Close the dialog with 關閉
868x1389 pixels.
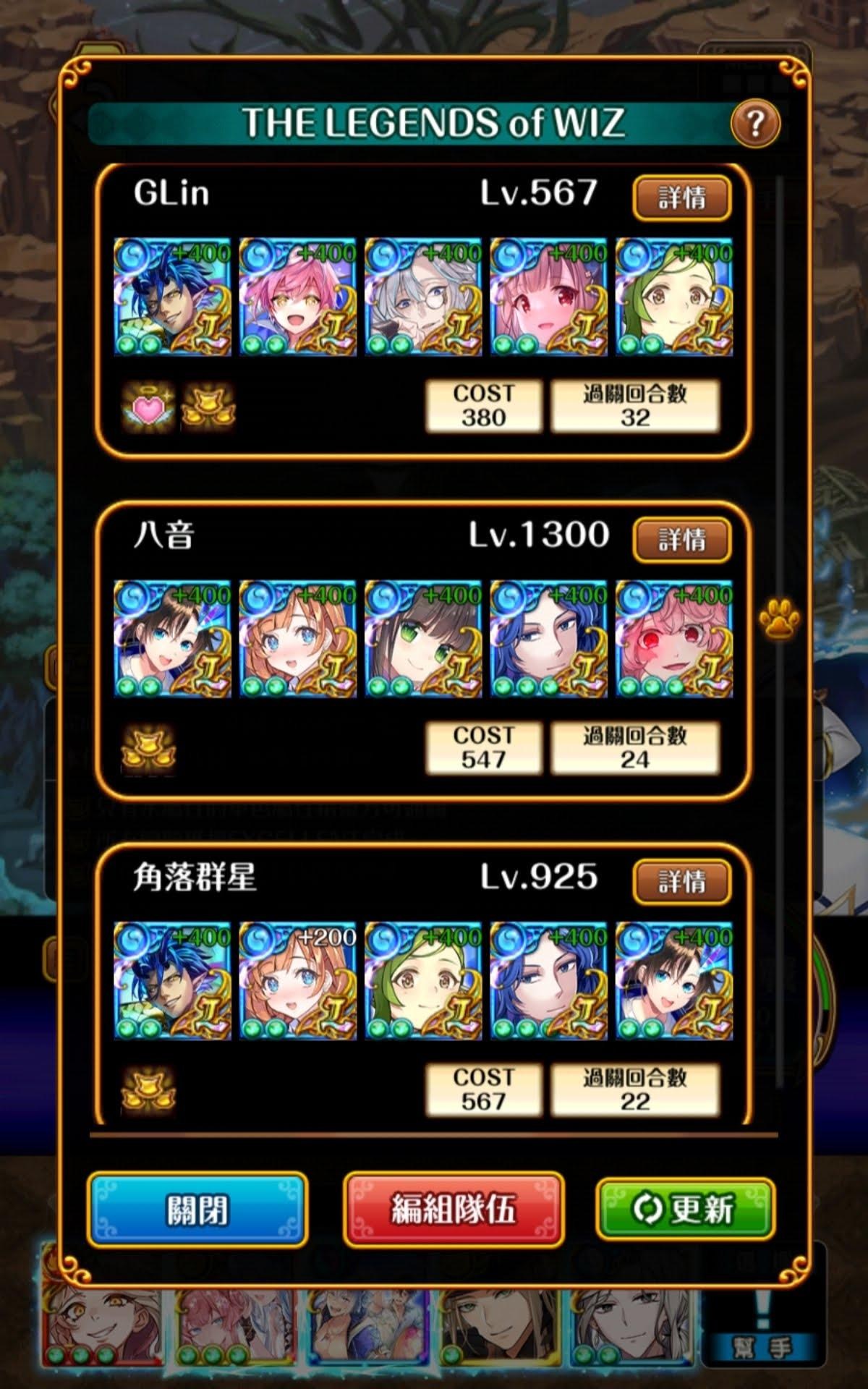[x=197, y=1210]
